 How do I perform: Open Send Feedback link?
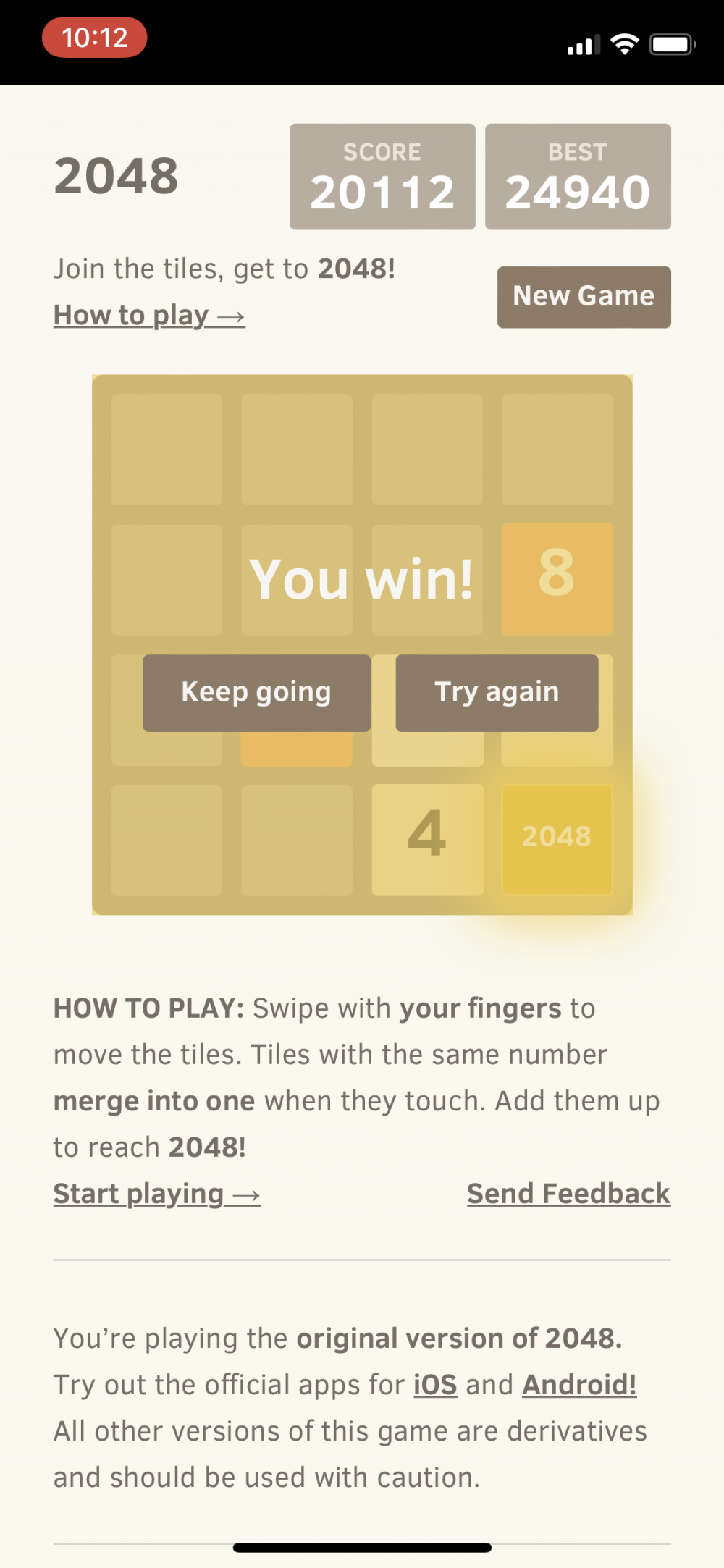[x=568, y=1194]
